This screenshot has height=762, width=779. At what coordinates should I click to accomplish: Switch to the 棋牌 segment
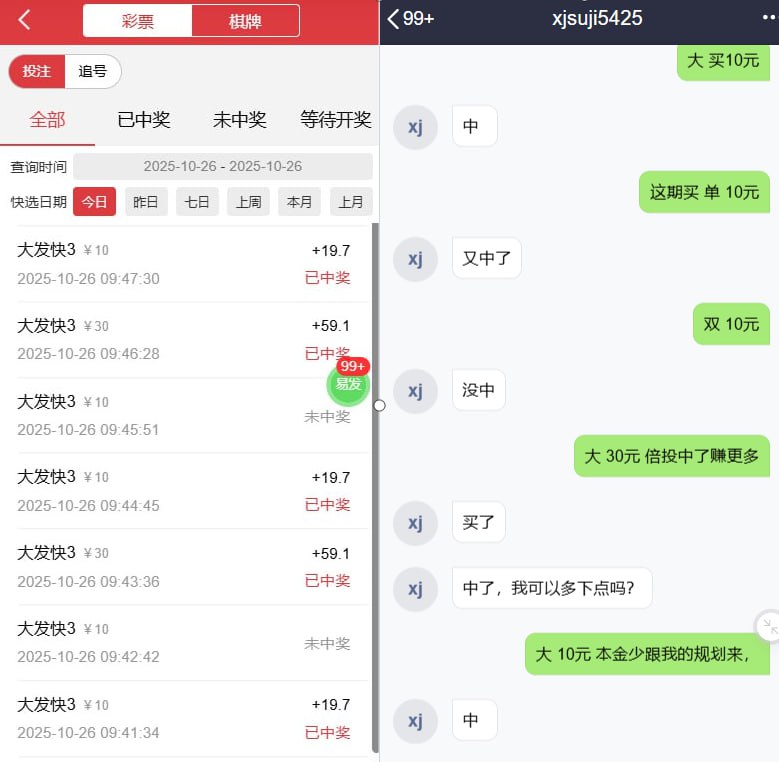[x=245, y=21]
